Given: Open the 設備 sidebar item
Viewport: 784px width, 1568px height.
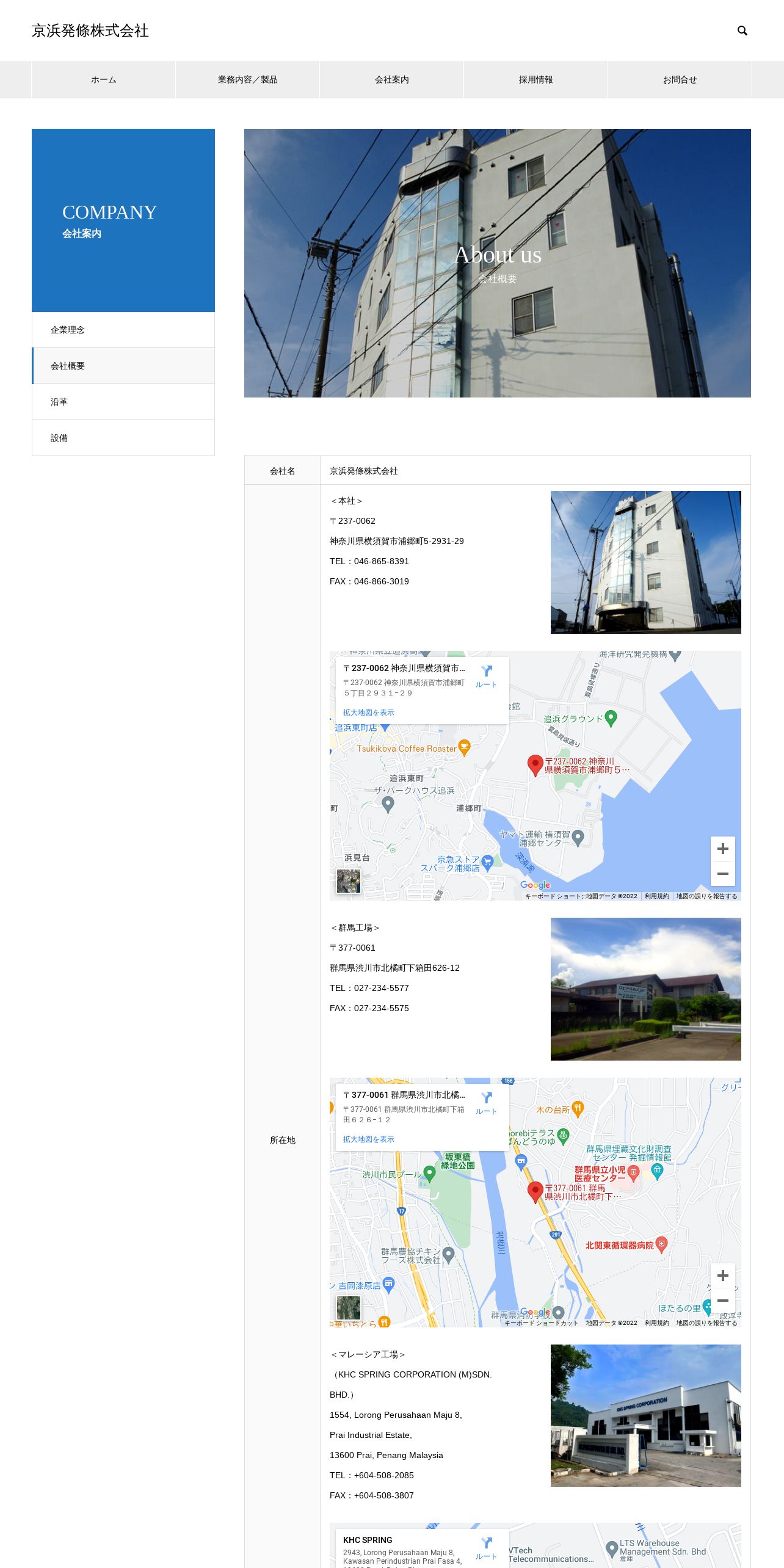Looking at the screenshot, I should 59,438.
